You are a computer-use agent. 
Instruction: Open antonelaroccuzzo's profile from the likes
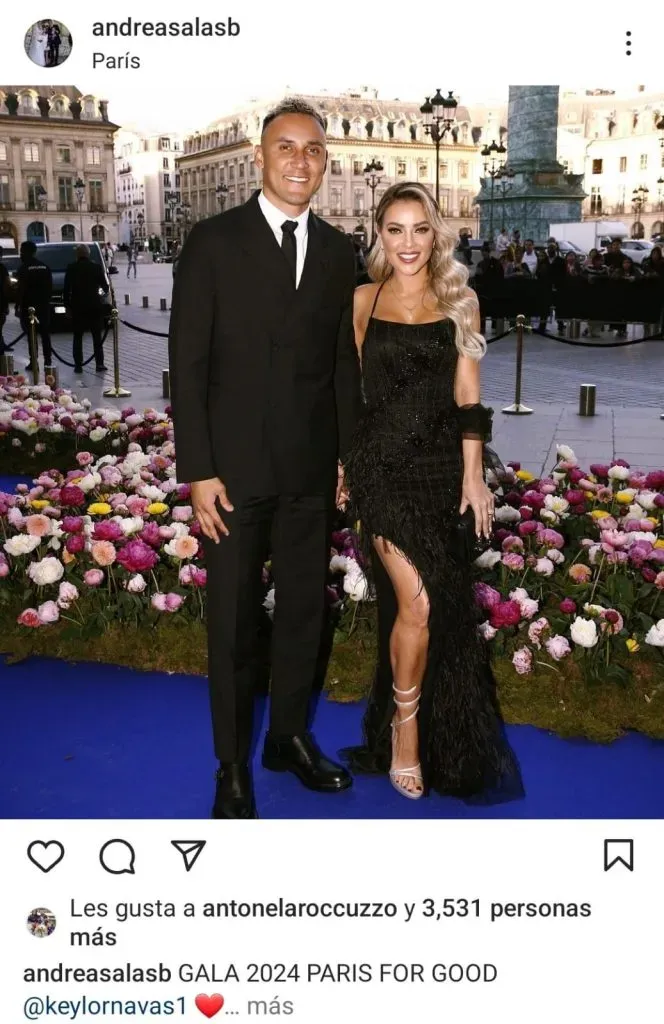point(300,909)
